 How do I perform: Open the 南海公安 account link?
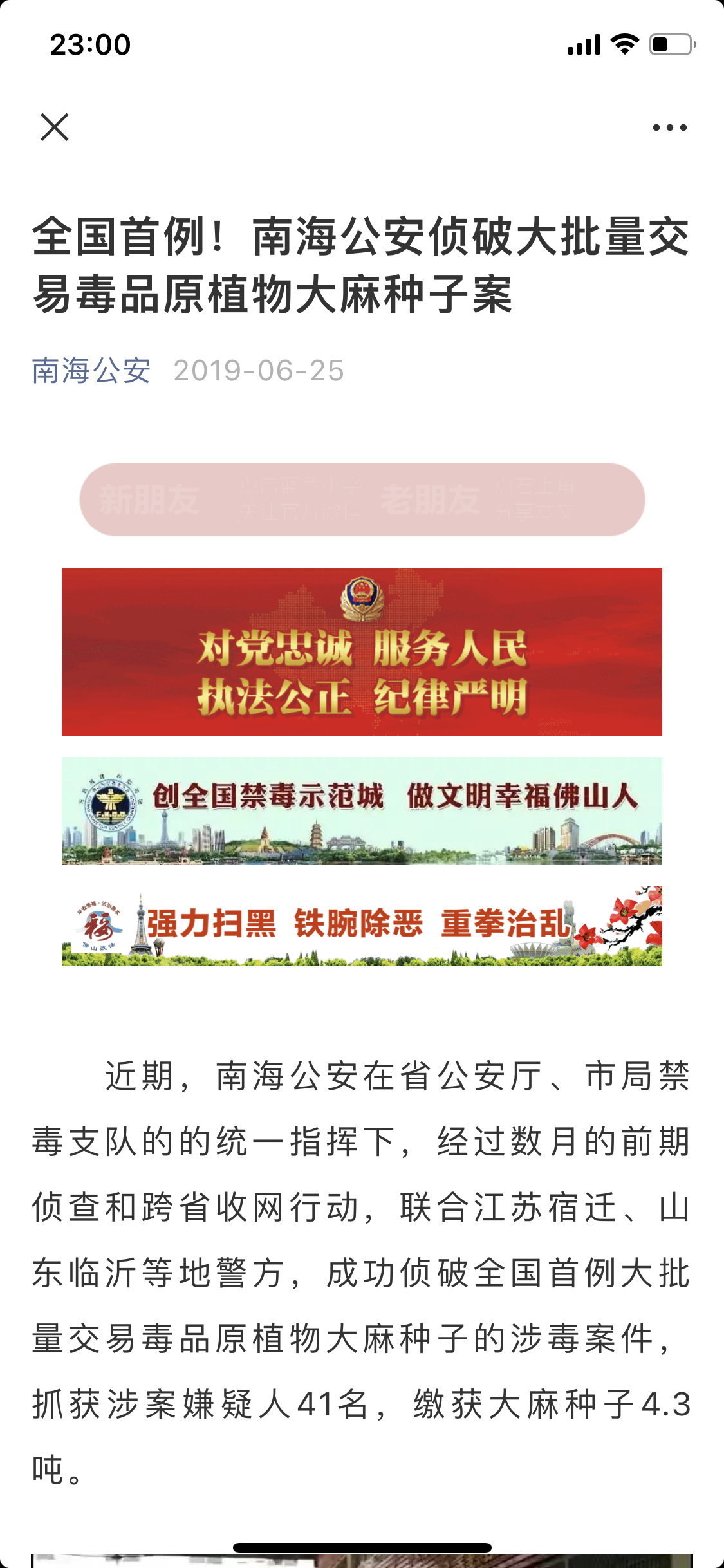coord(91,371)
